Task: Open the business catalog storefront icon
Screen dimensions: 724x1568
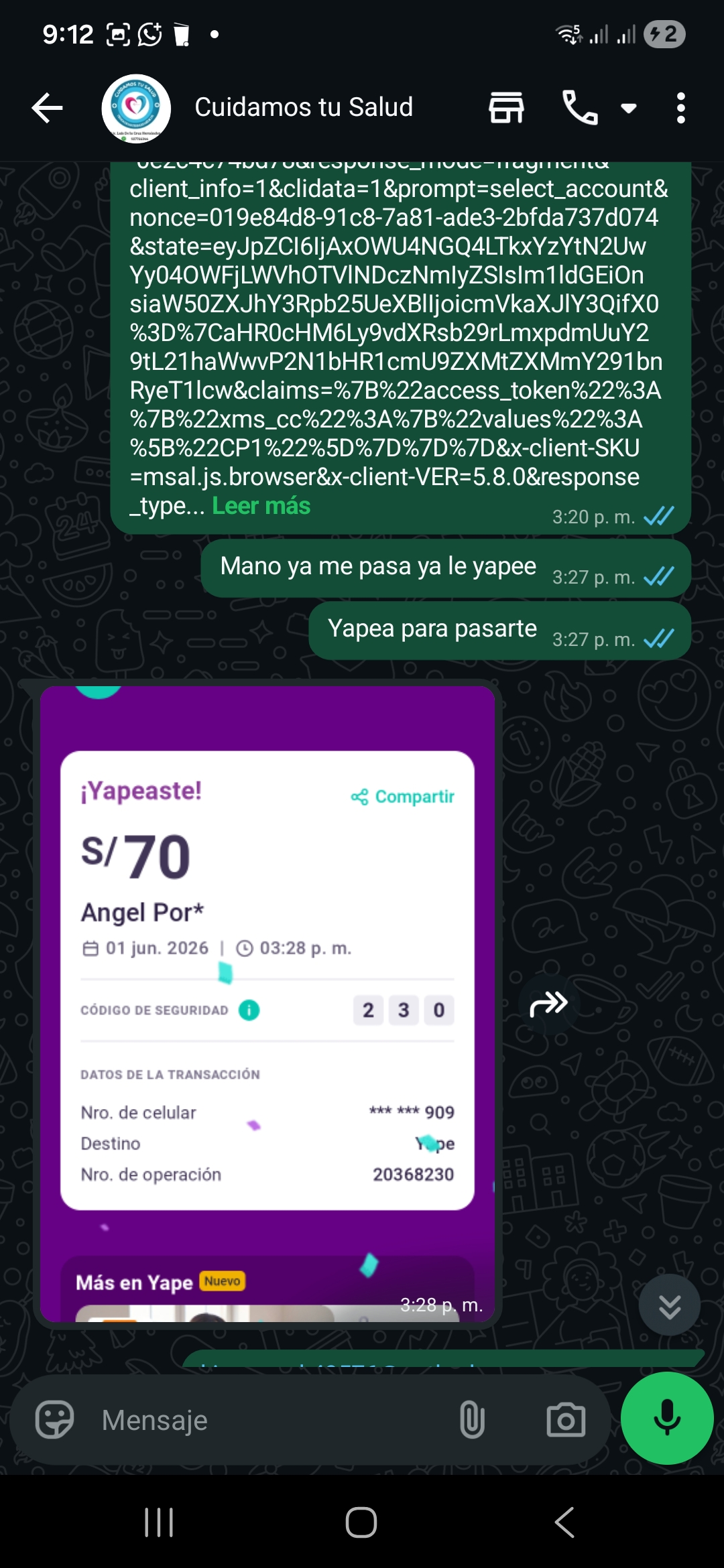Action: pyautogui.click(x=506, y=108)
